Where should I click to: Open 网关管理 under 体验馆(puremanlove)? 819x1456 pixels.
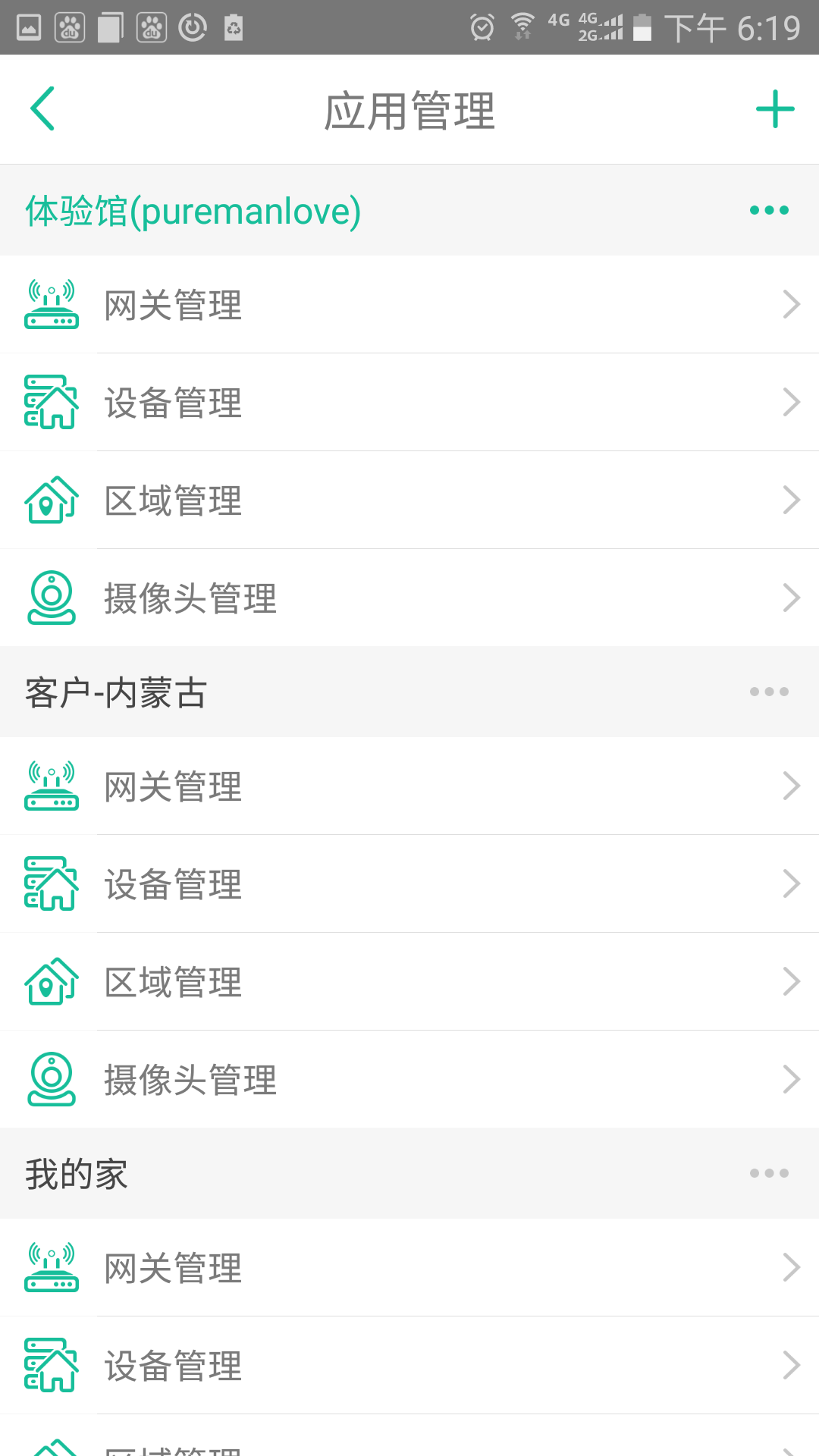click(409, 305)
